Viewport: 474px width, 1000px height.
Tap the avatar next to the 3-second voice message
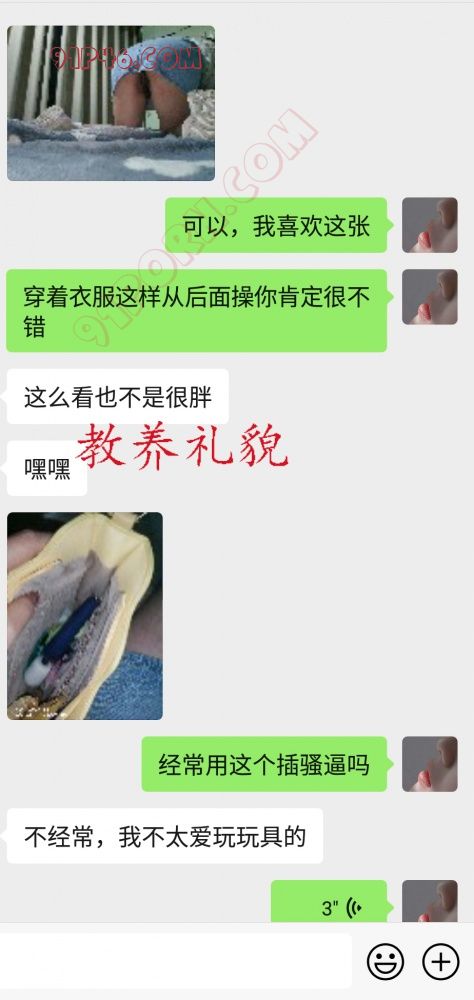point(429,901)
